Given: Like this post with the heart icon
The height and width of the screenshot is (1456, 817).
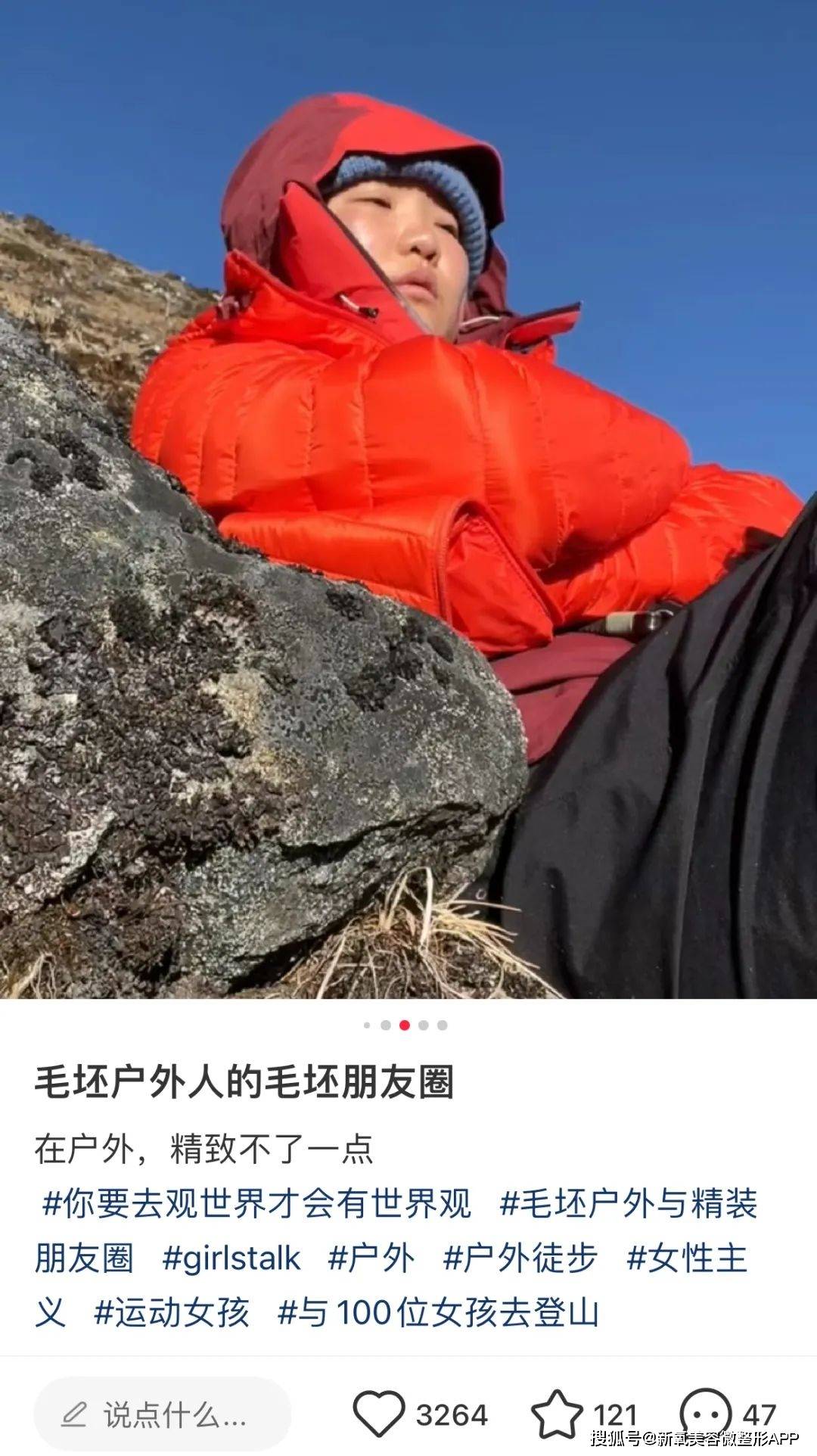Looking at the screenshot, I should [x=379, y=1414].
